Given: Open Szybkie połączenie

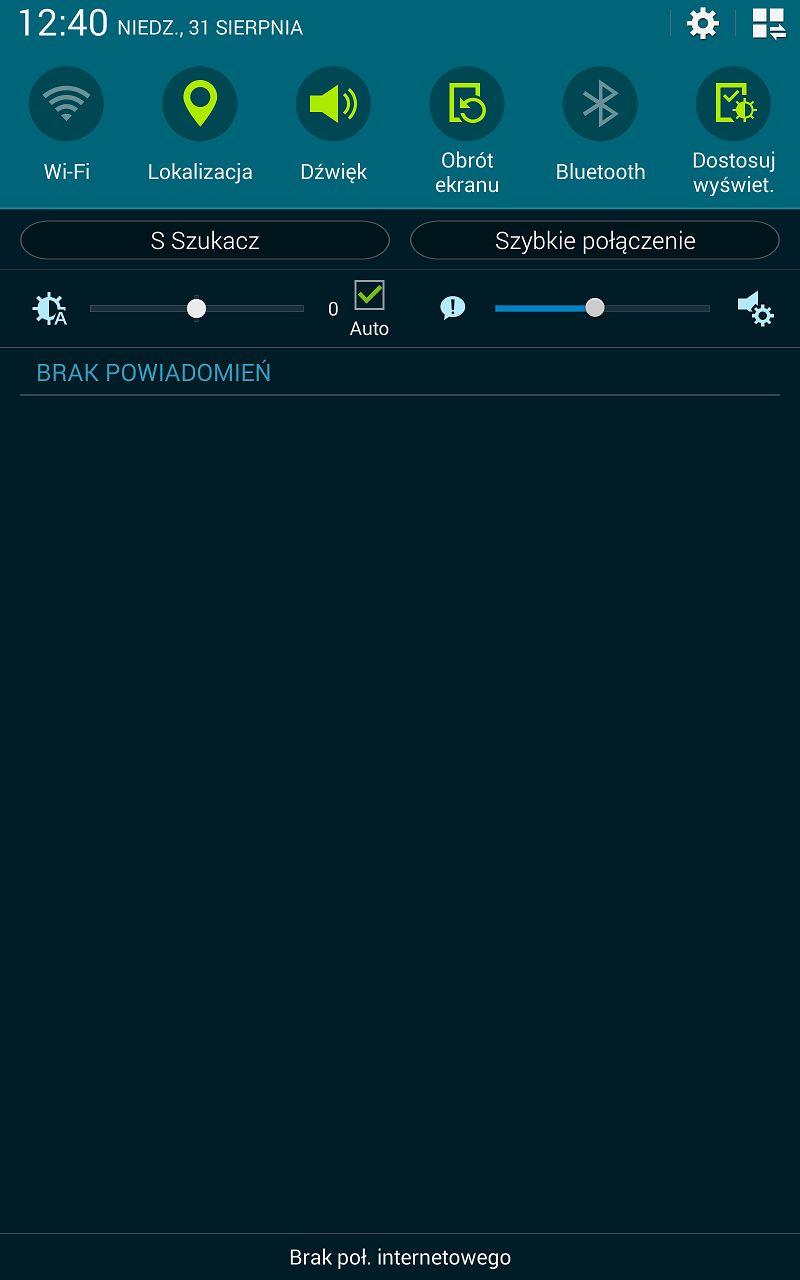Looking at the screenshot, I should pos(595,240).
